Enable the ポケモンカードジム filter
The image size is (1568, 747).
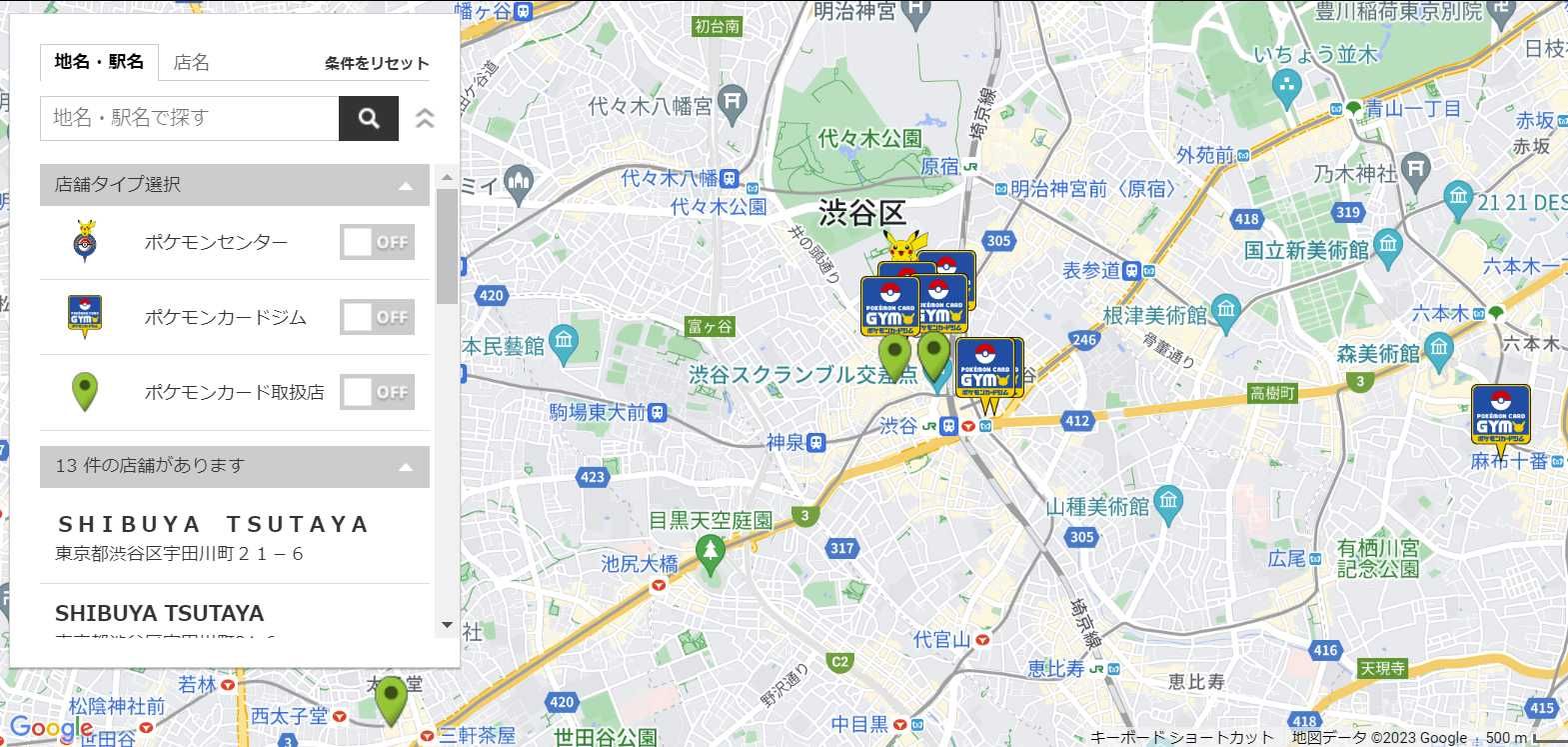[377, 317]
